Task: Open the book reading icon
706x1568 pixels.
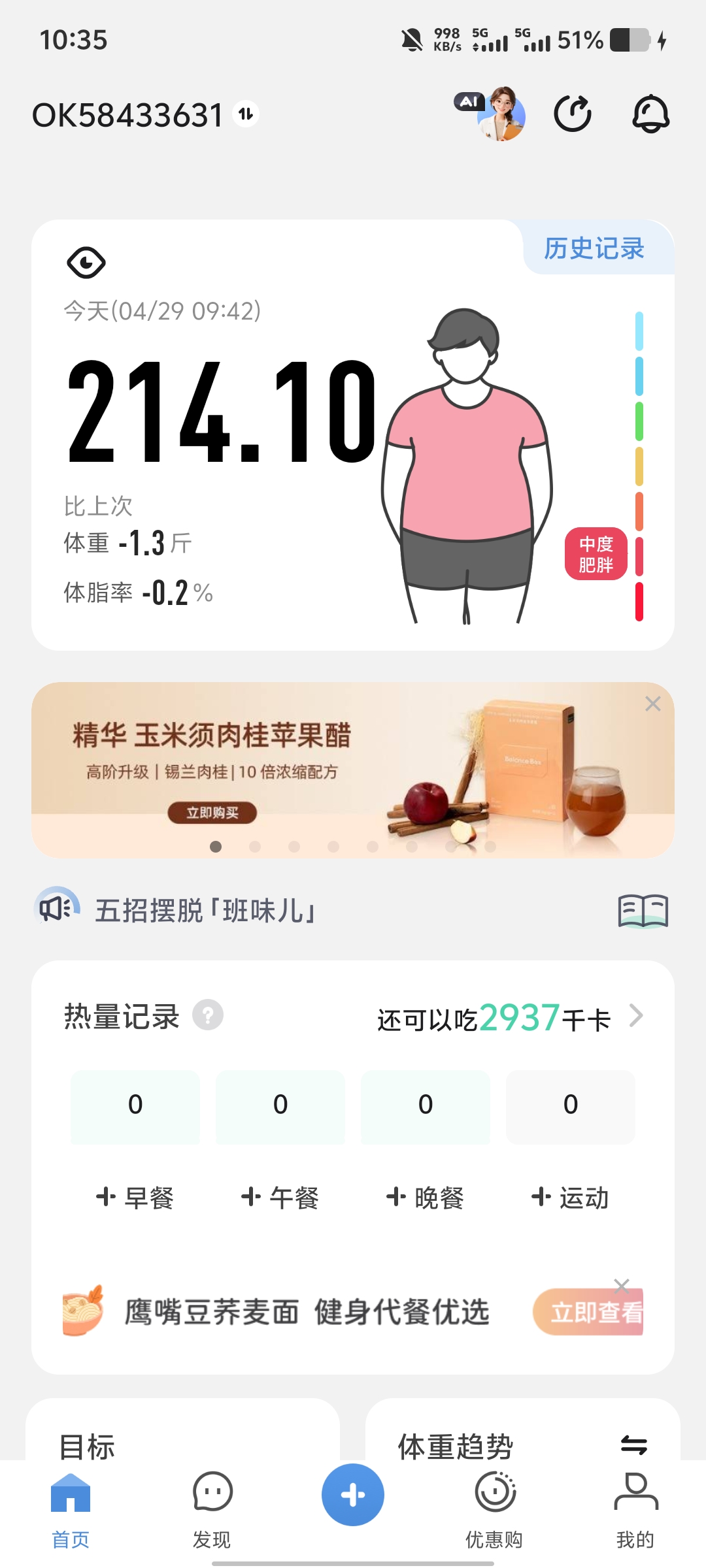Action: pyautogui.click(x=643, y=910)
